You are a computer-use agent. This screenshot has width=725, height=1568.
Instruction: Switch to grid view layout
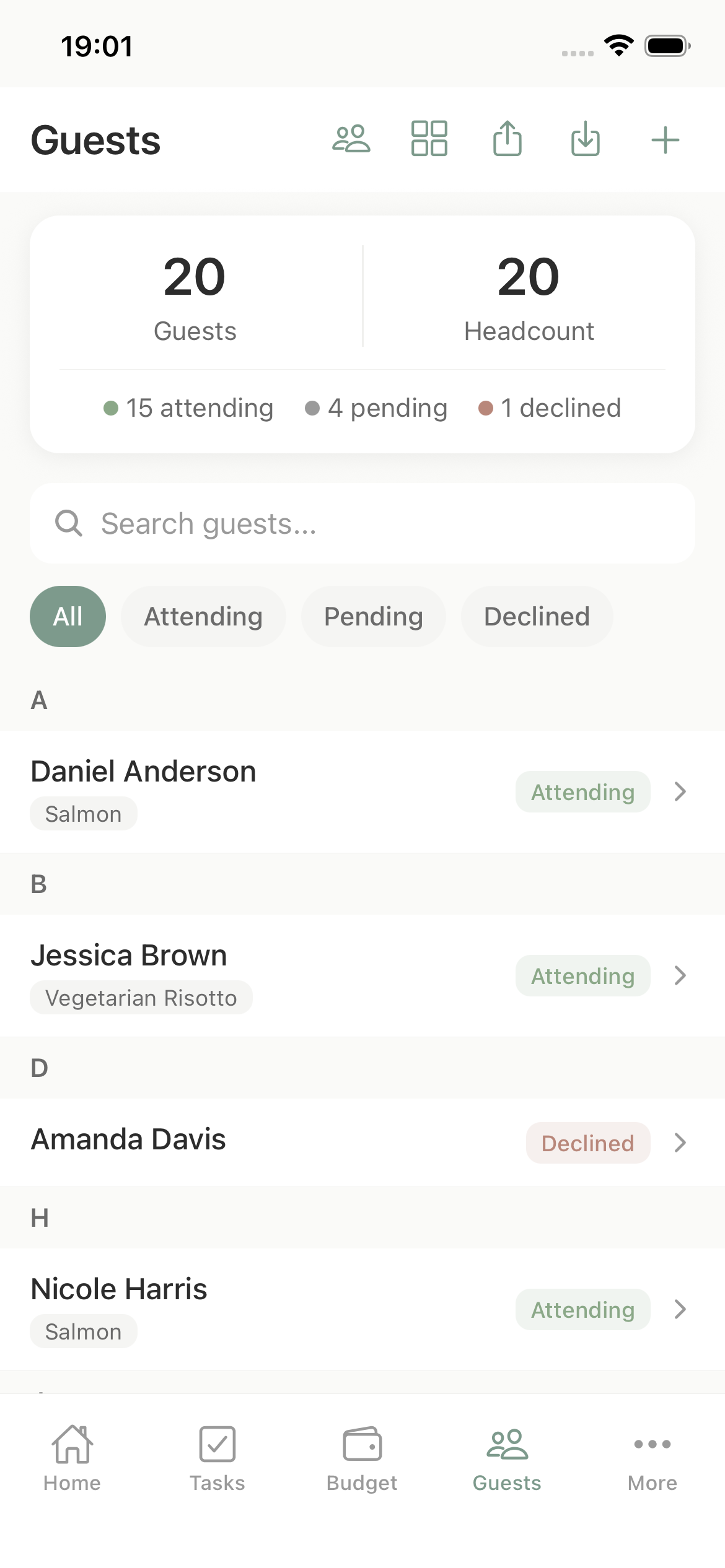click(429, 139)
